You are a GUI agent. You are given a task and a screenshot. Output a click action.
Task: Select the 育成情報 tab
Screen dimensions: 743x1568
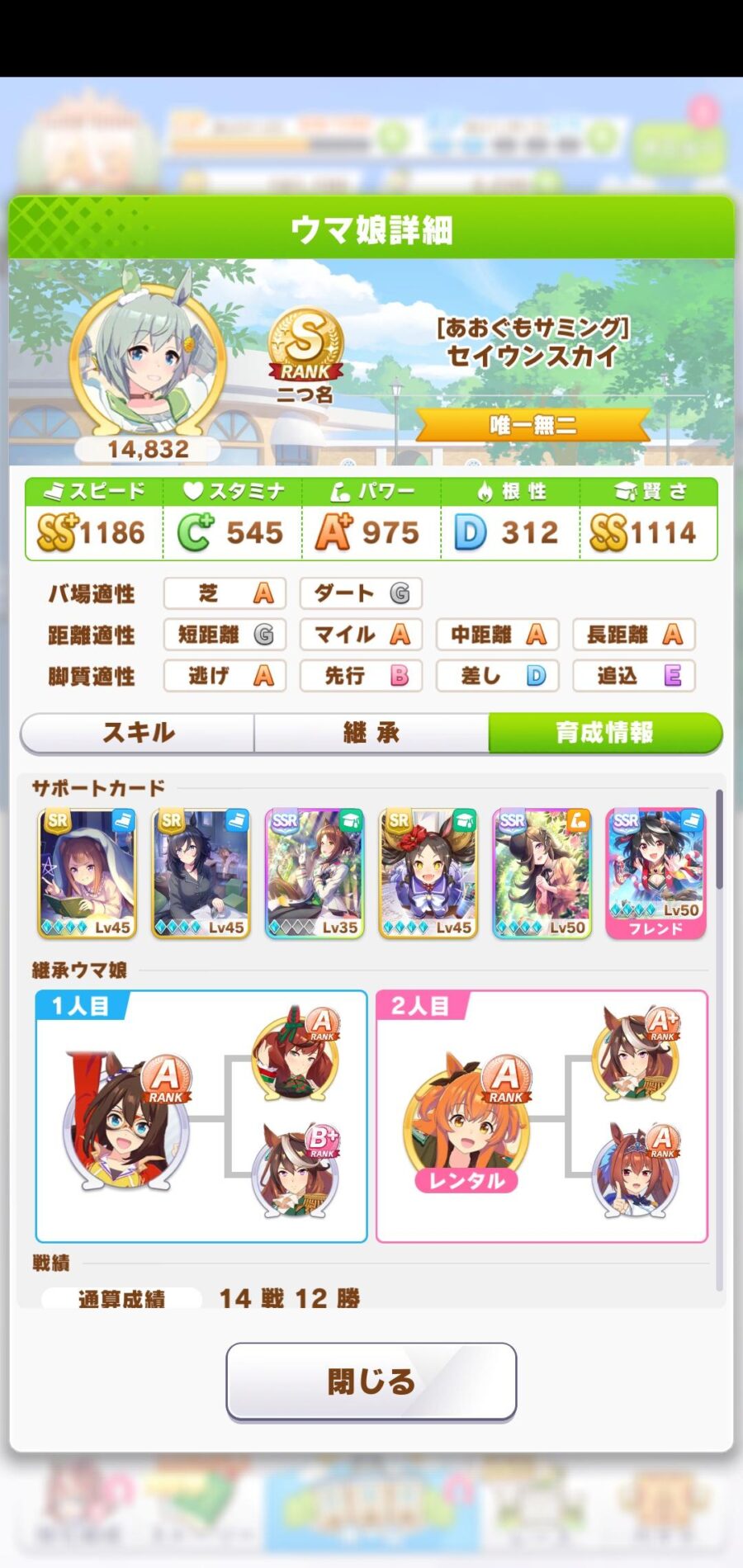point(604,733)
